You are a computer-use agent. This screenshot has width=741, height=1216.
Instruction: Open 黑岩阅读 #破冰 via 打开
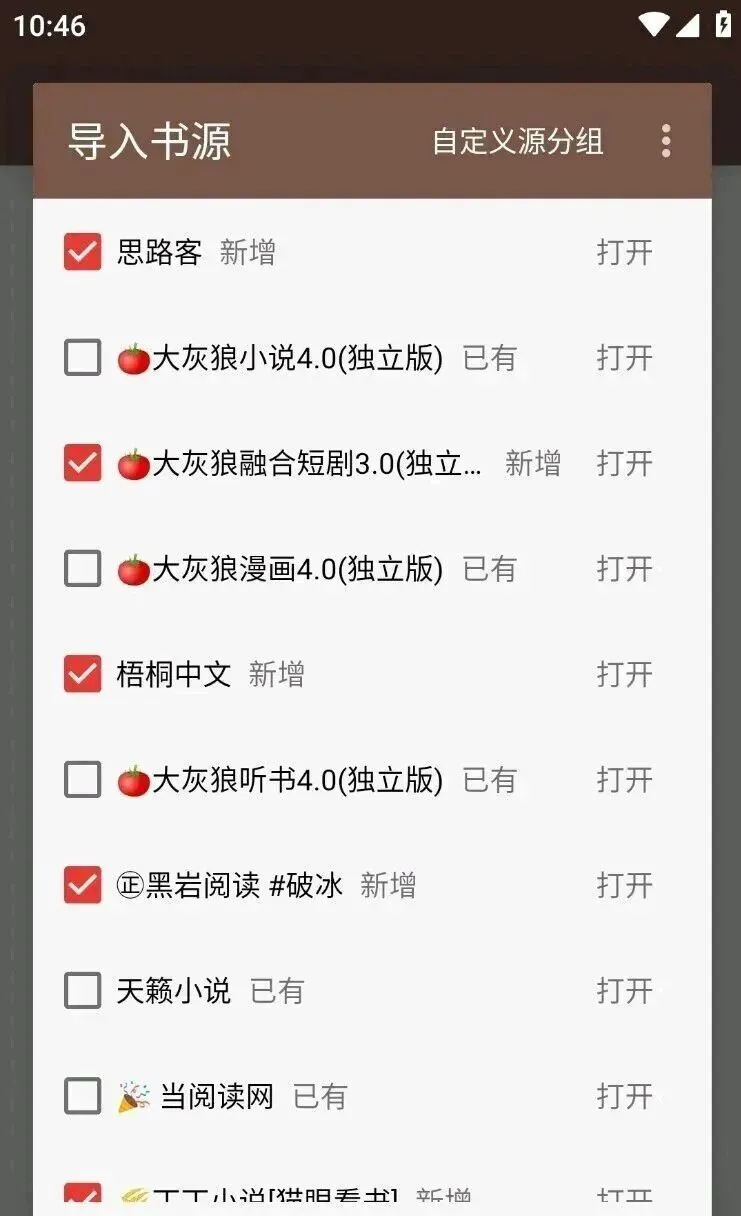(x=625, y=885)
